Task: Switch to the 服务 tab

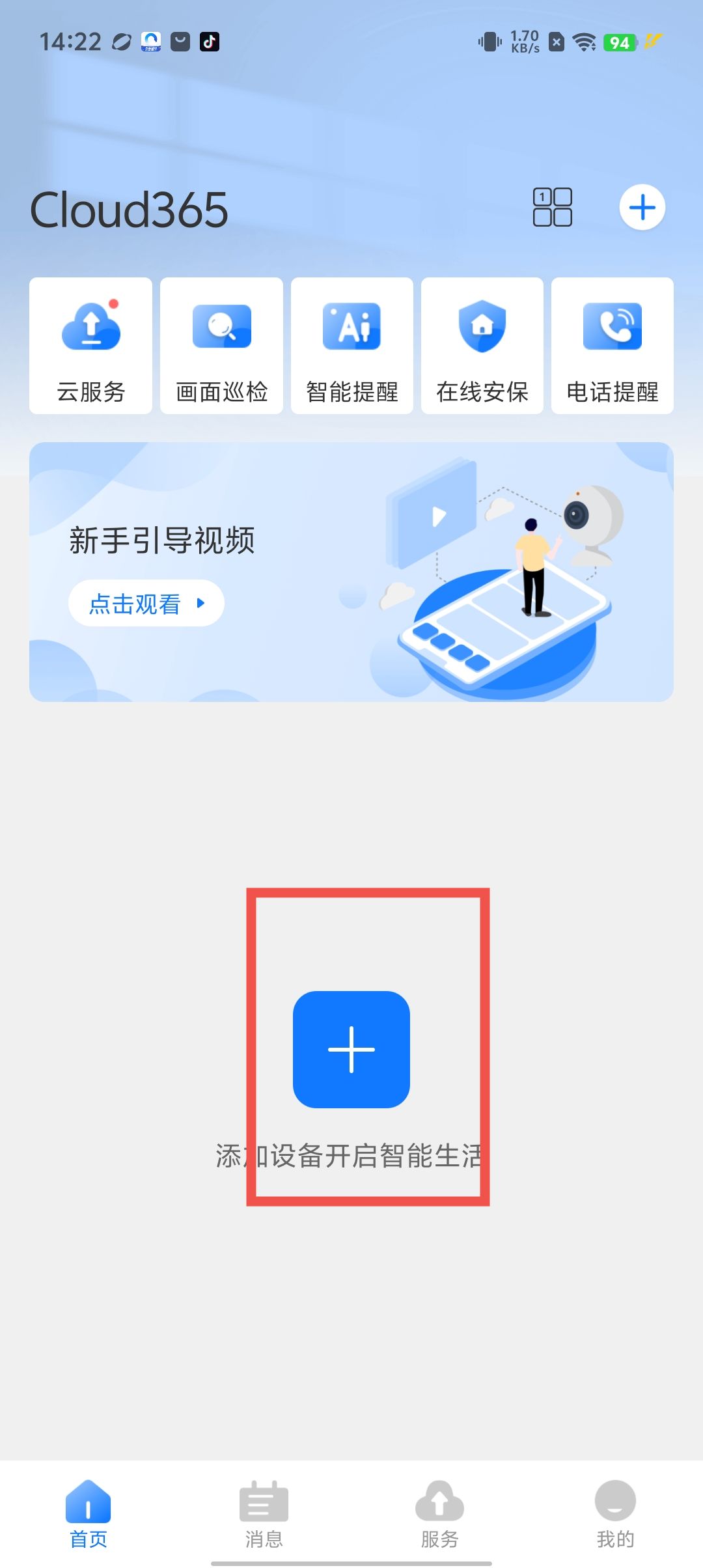Action: [x=439, y=1513]
